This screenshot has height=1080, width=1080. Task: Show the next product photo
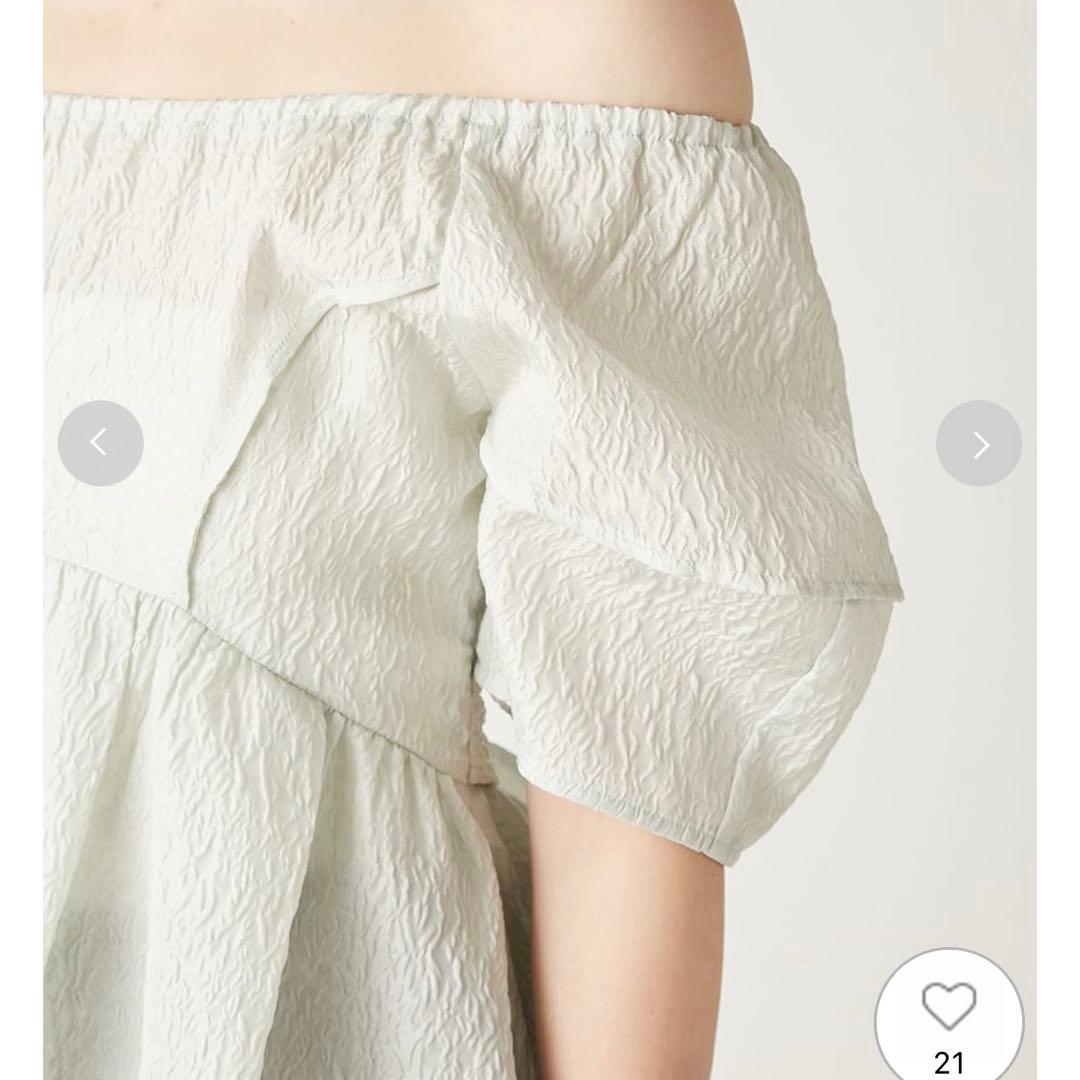(979, 443)
